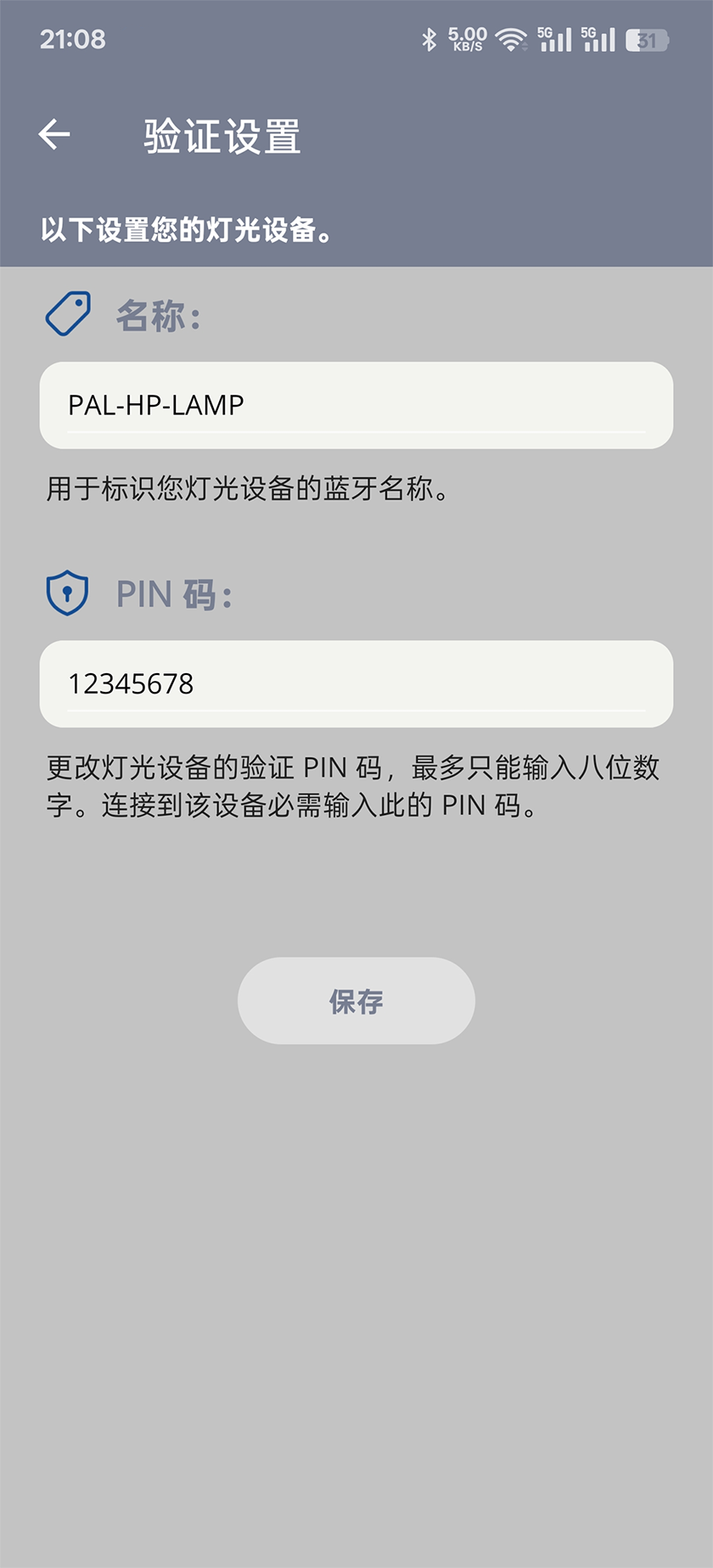Tap the battery indicator showing 31
This screenshot has width=713, height=1568.
tap(648, 37)
